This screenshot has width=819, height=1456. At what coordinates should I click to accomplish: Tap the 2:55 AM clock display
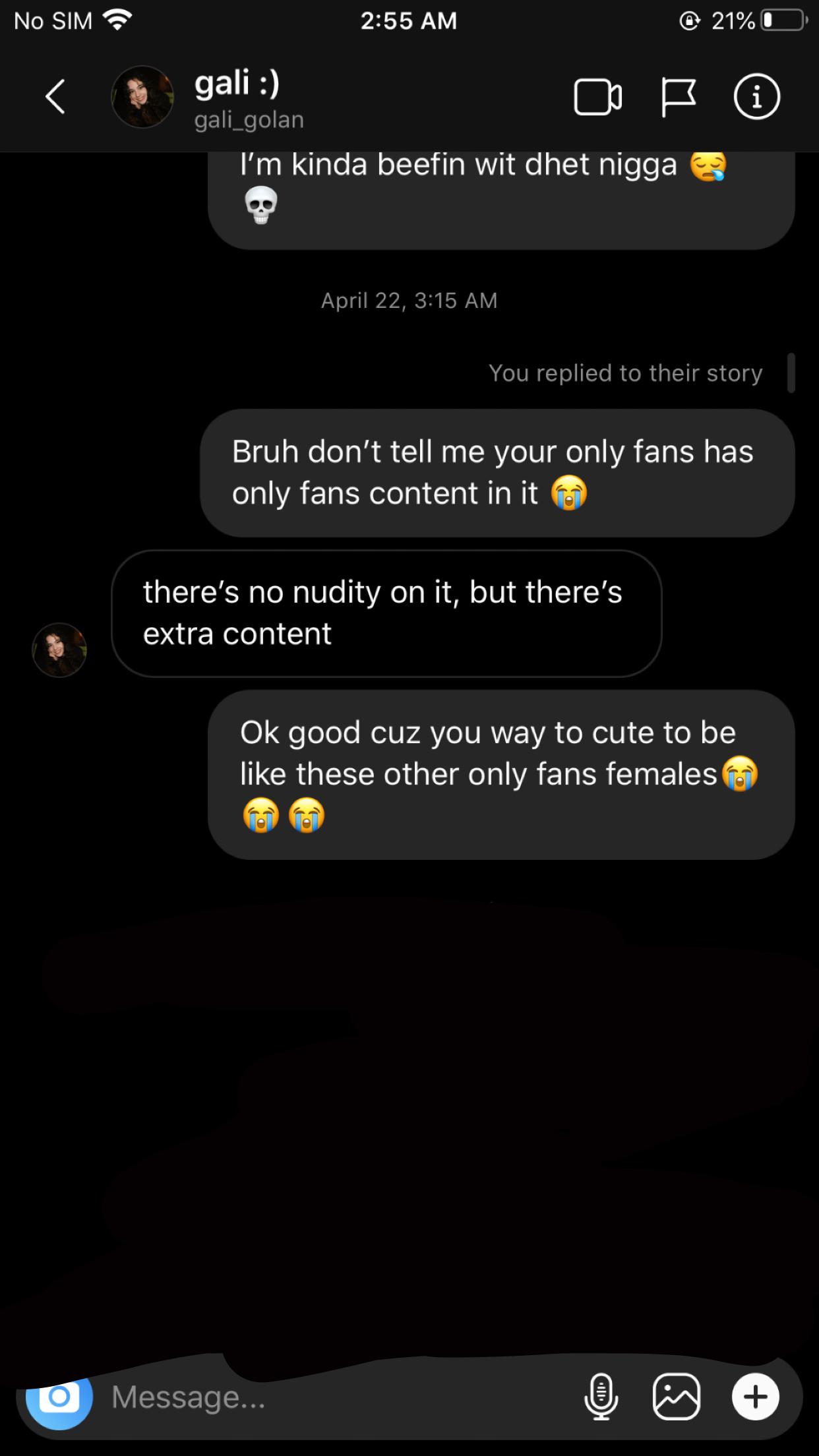click(x=409, y=20)
